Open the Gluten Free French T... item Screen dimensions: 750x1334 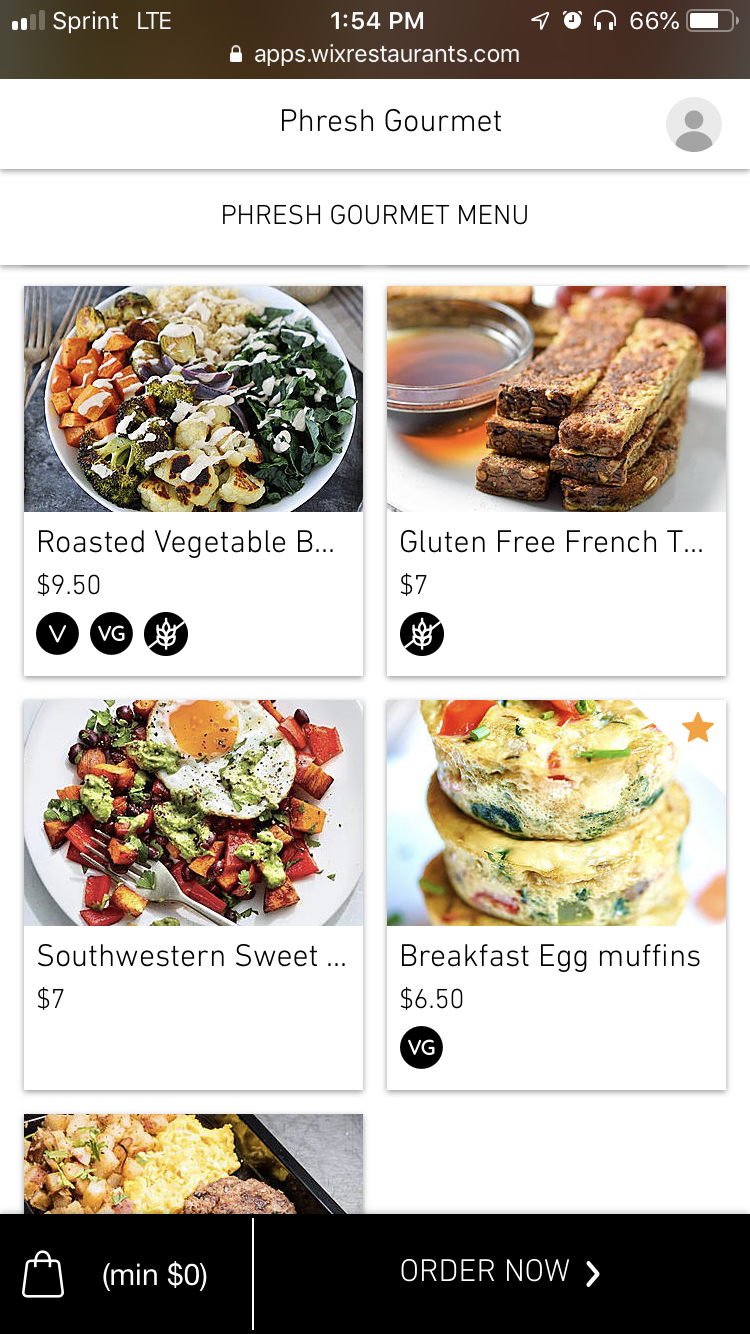(556, 480)
